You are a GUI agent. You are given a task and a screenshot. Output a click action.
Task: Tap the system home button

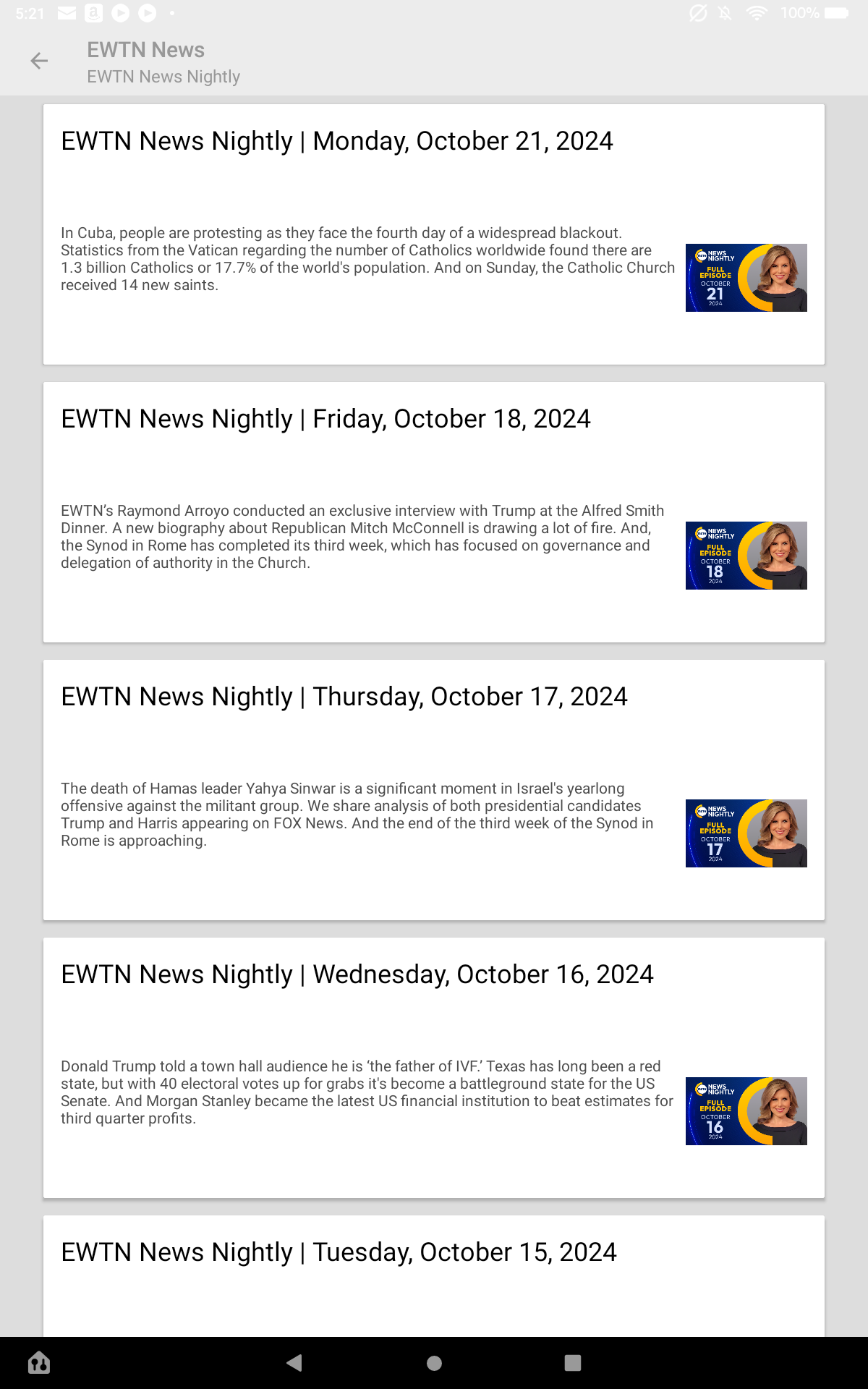(x=434, y=1363)
